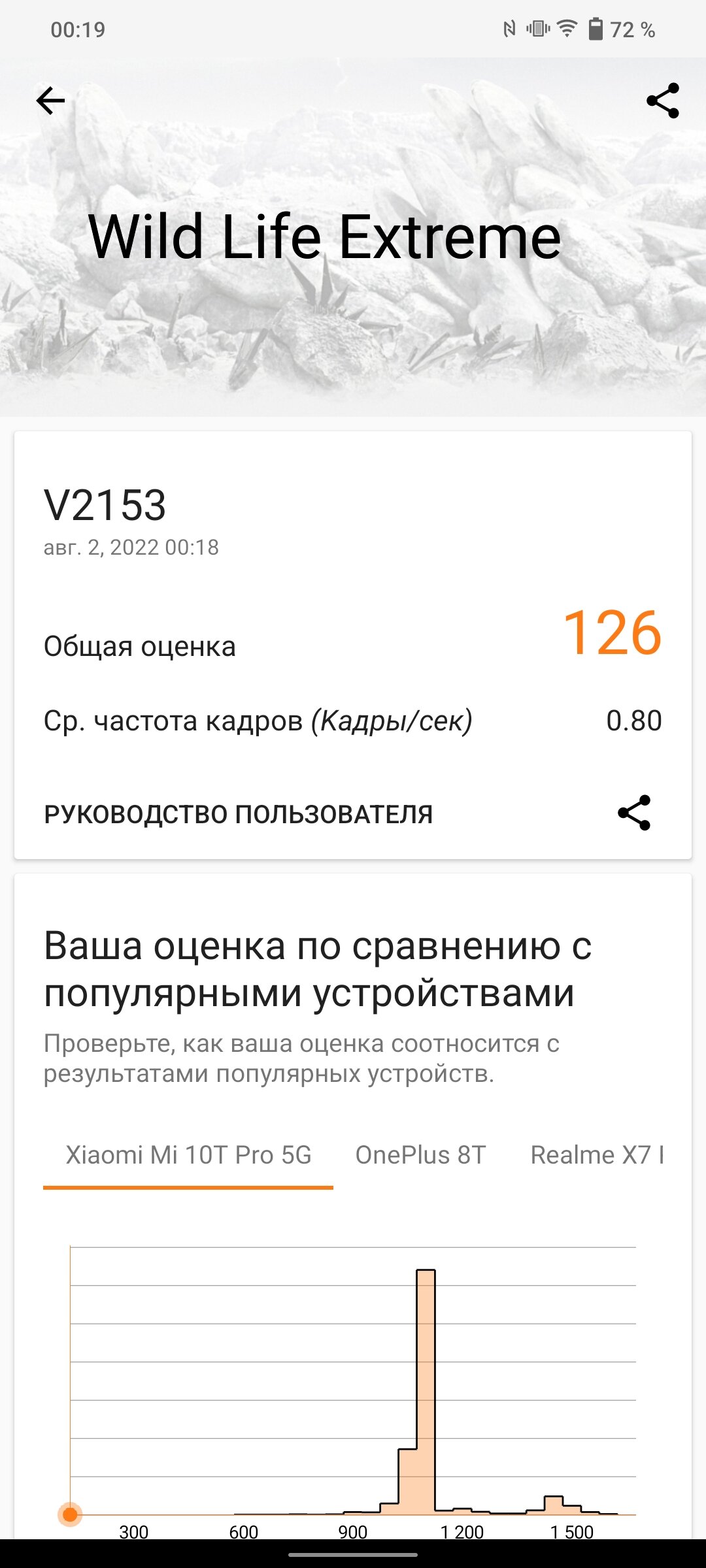Switch to the OnePlus 8T tab

tap(420, 1155)
